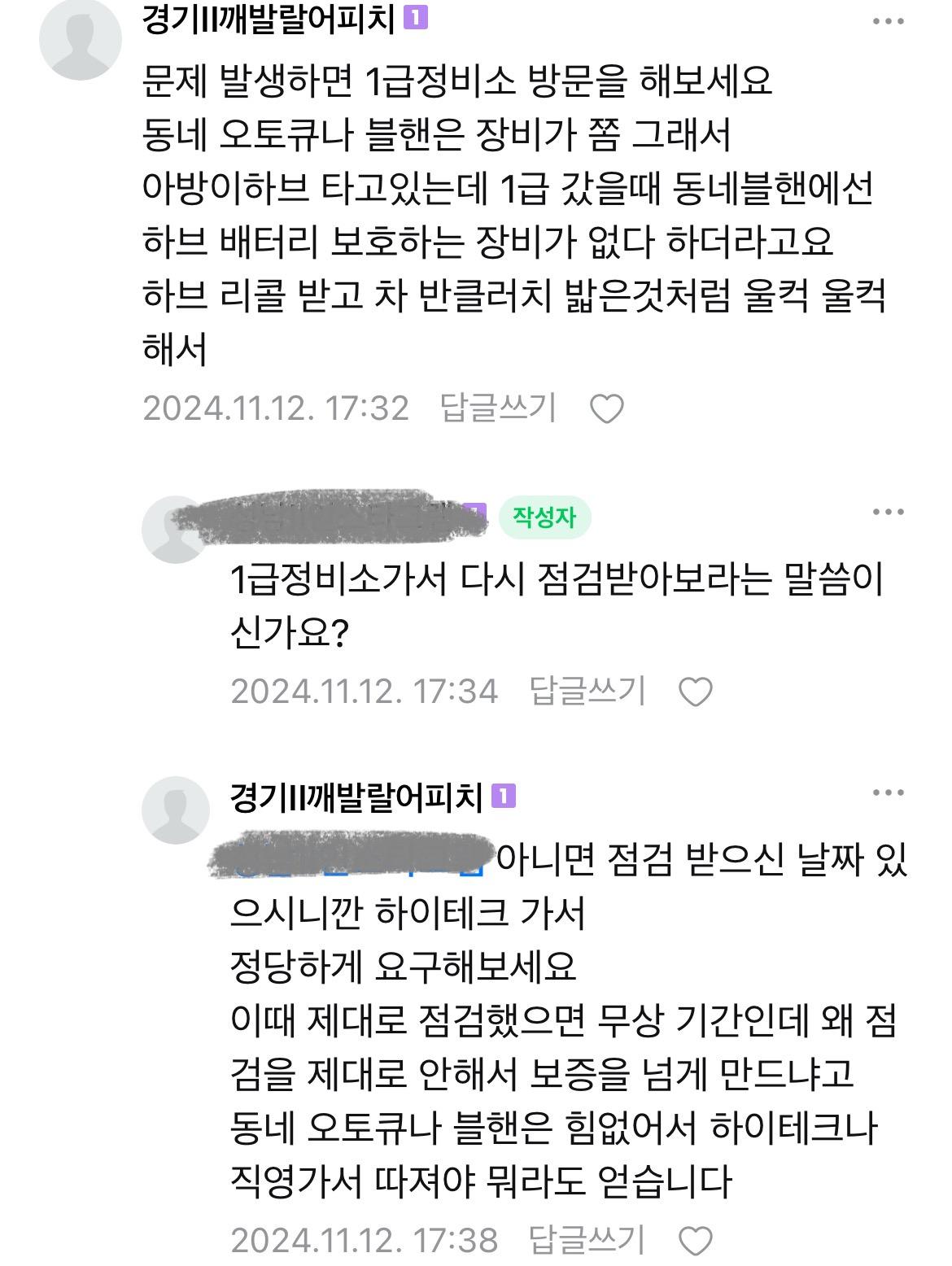Open overflow menu on the 17:32 comment
The width and height of the screenshot is (952, 1266).
pos(888,22)
